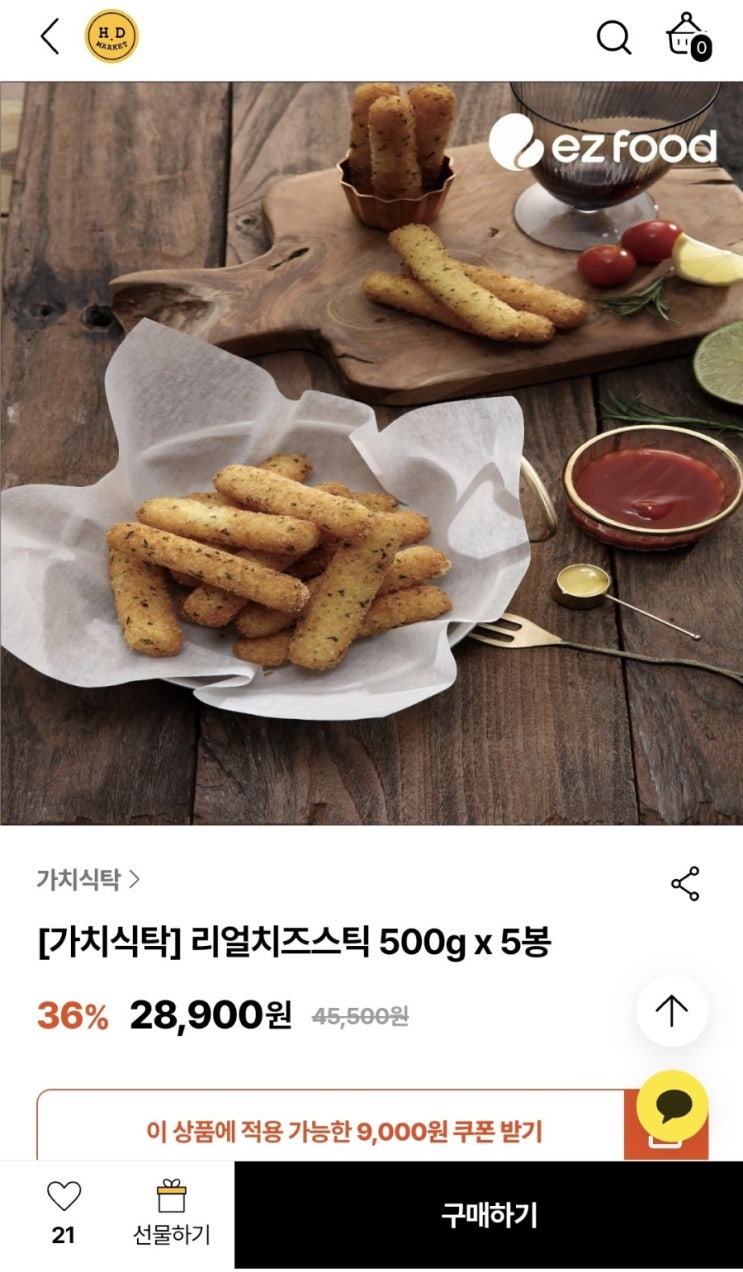The height and width of the screenshot is (1272, 743).
Task: View the shopping cart
Action: pos(688,37)
